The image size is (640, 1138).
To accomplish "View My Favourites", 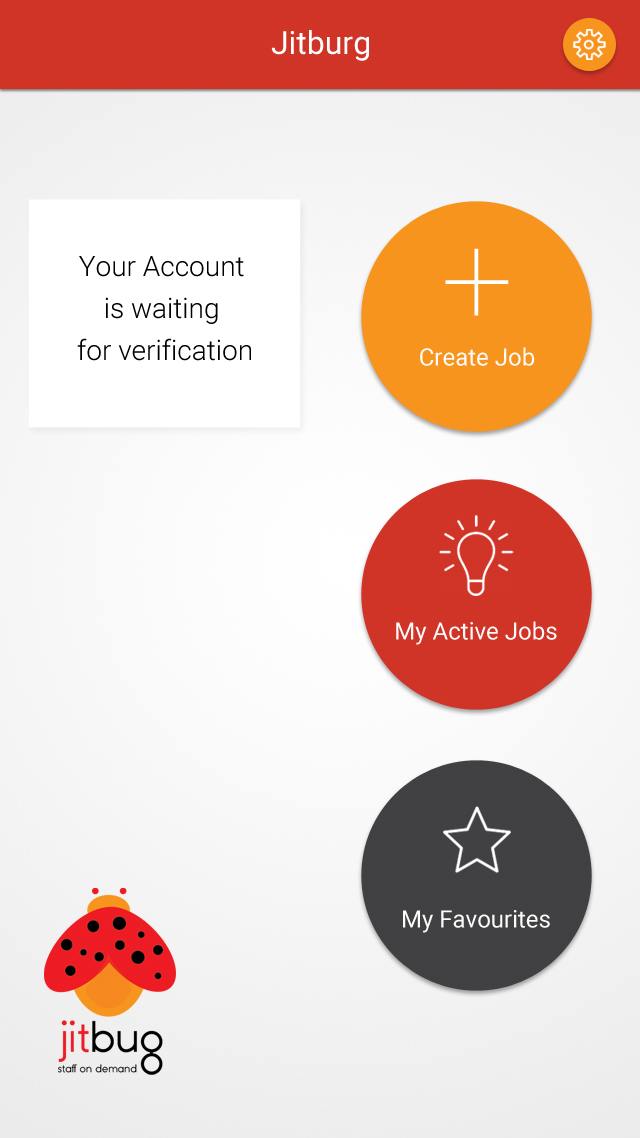I will pyautogui.click(x=476, y=875).
